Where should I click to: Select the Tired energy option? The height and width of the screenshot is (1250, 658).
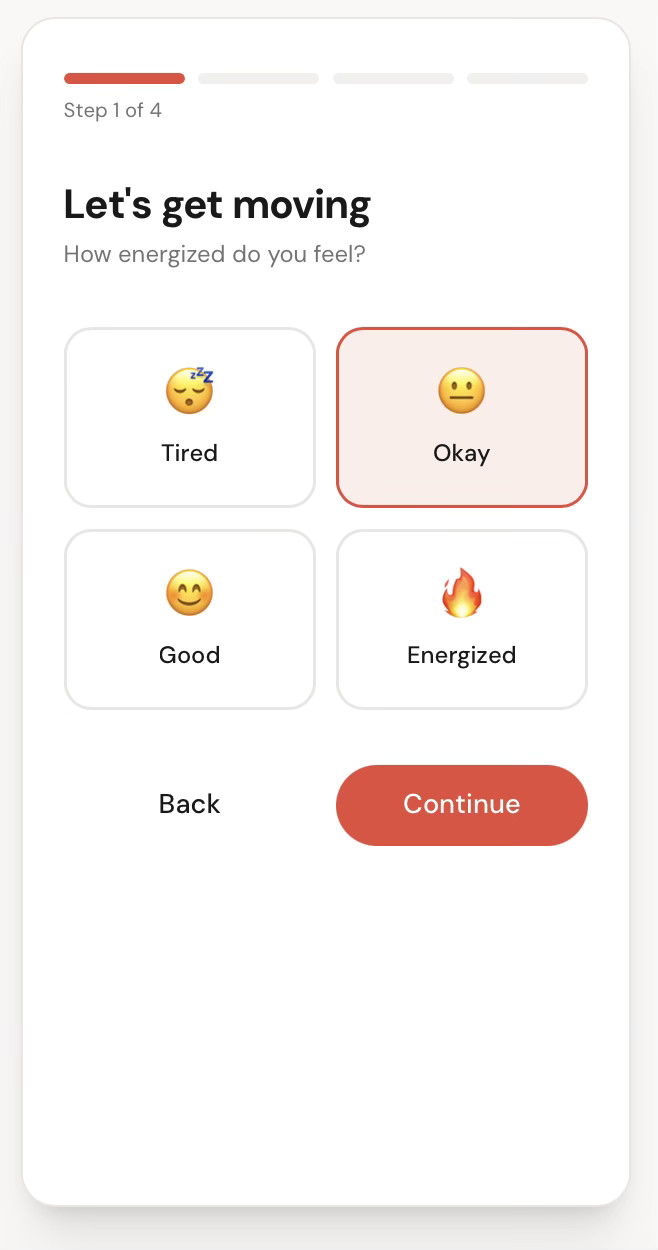coord(190,417)
